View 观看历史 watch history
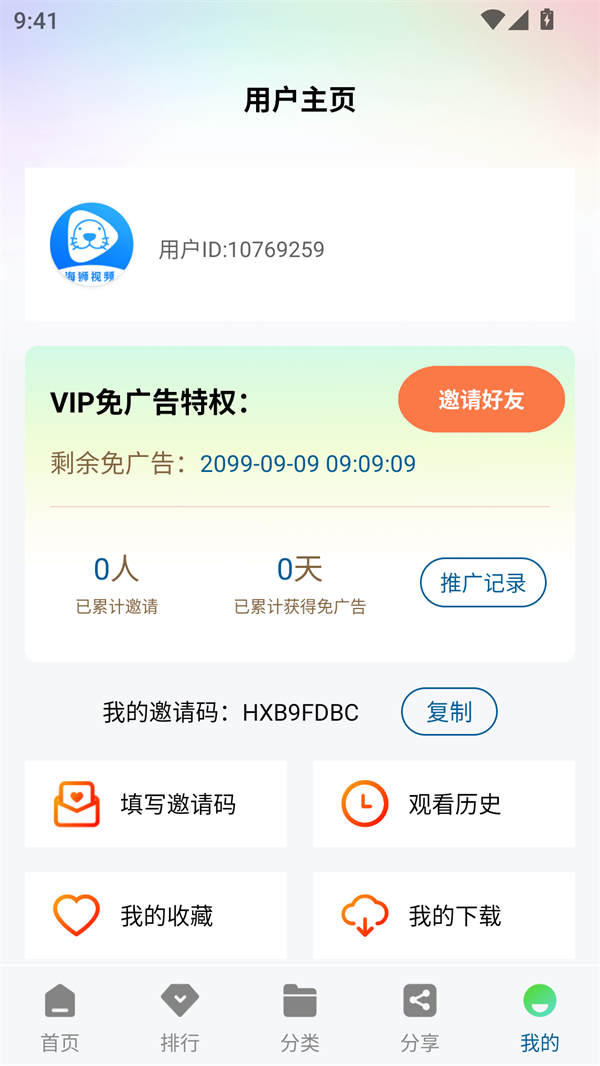 [x=444, y=804]
